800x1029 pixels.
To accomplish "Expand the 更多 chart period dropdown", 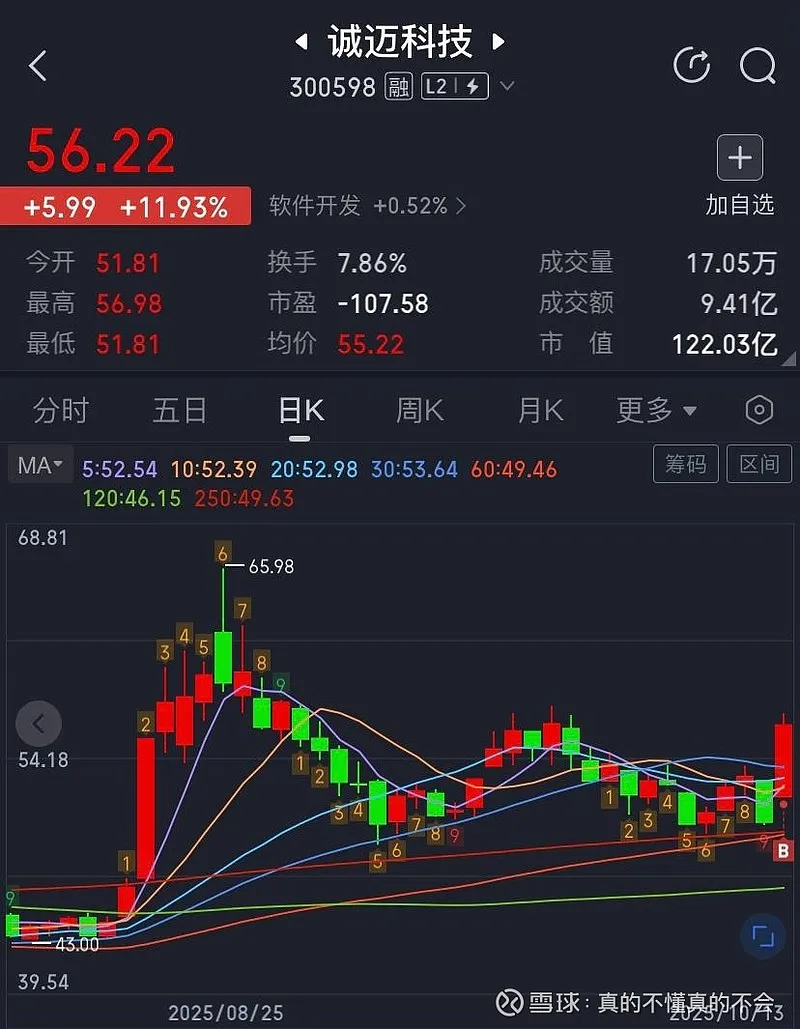I will tap(656, 410).
